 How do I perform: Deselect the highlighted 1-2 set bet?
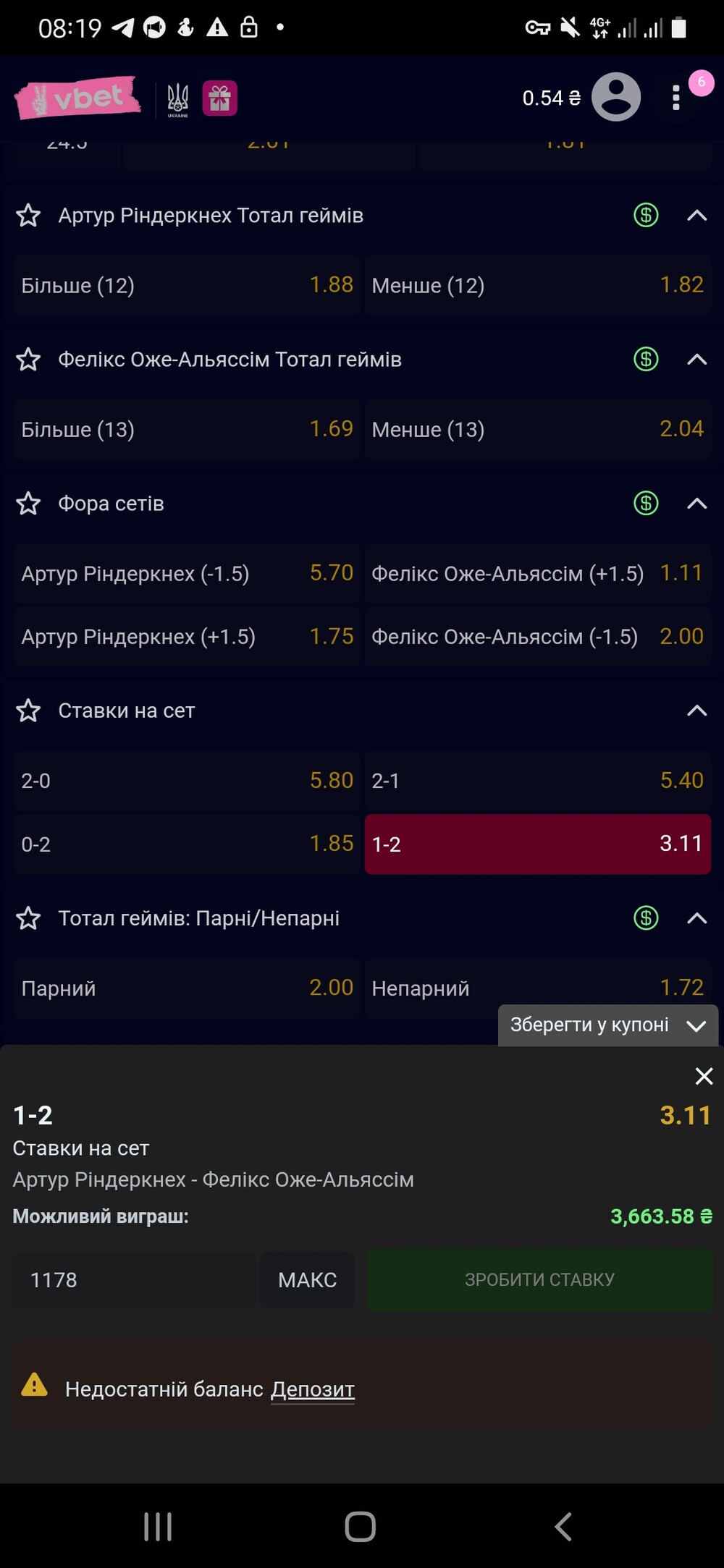tap(537, 844)
